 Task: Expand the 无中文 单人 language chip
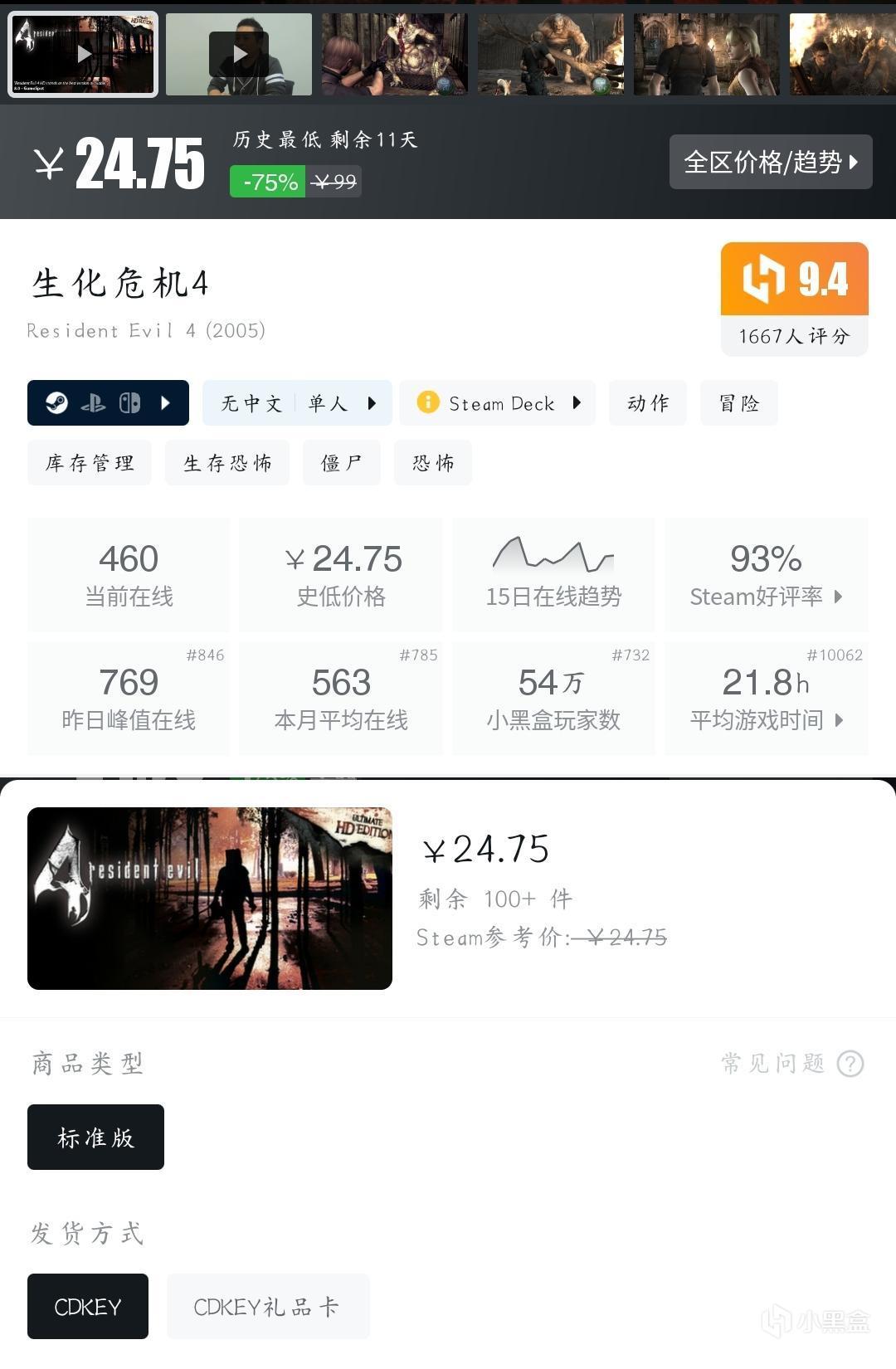coord(297,403)
